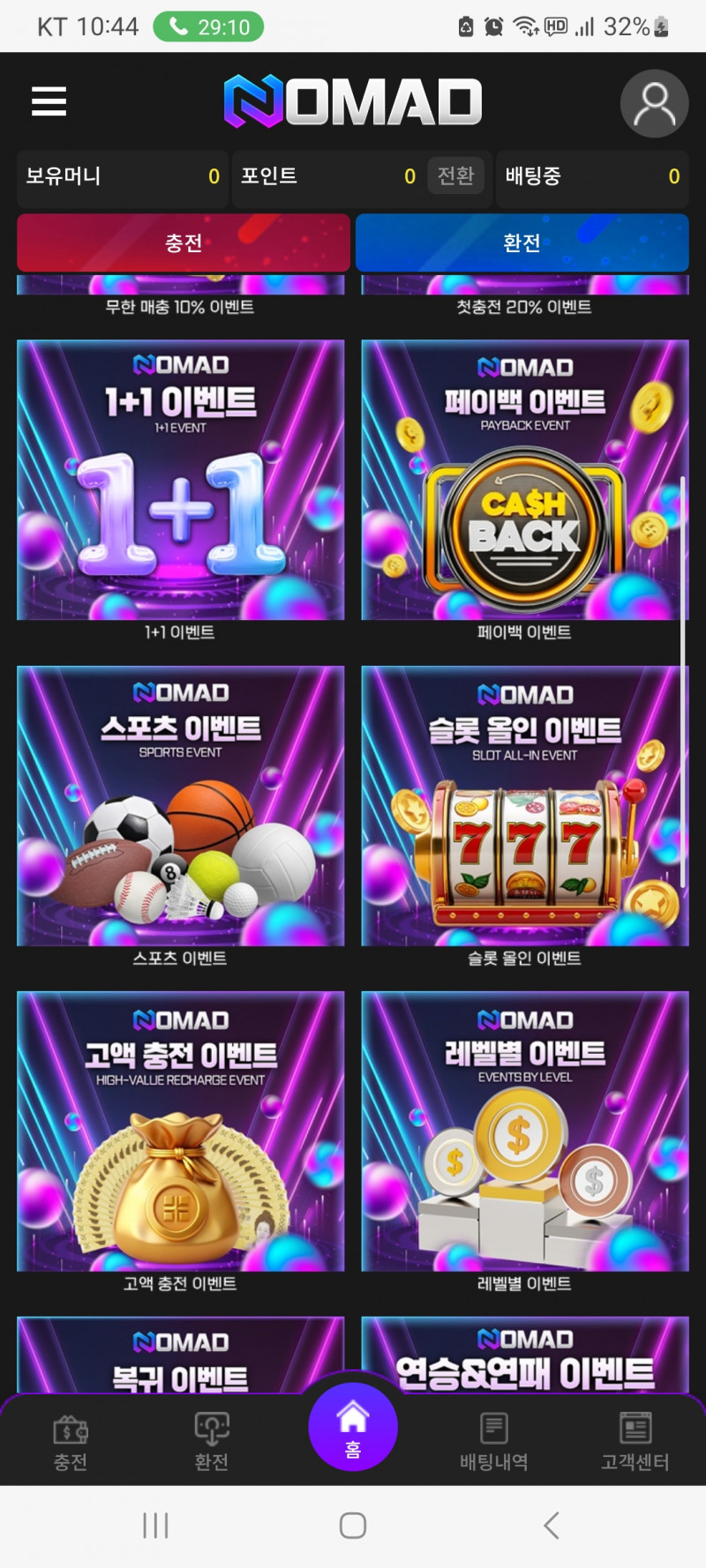Open the 고객센터 tab
This screenshot has height=1568, width=706.
click(635, 1443)
